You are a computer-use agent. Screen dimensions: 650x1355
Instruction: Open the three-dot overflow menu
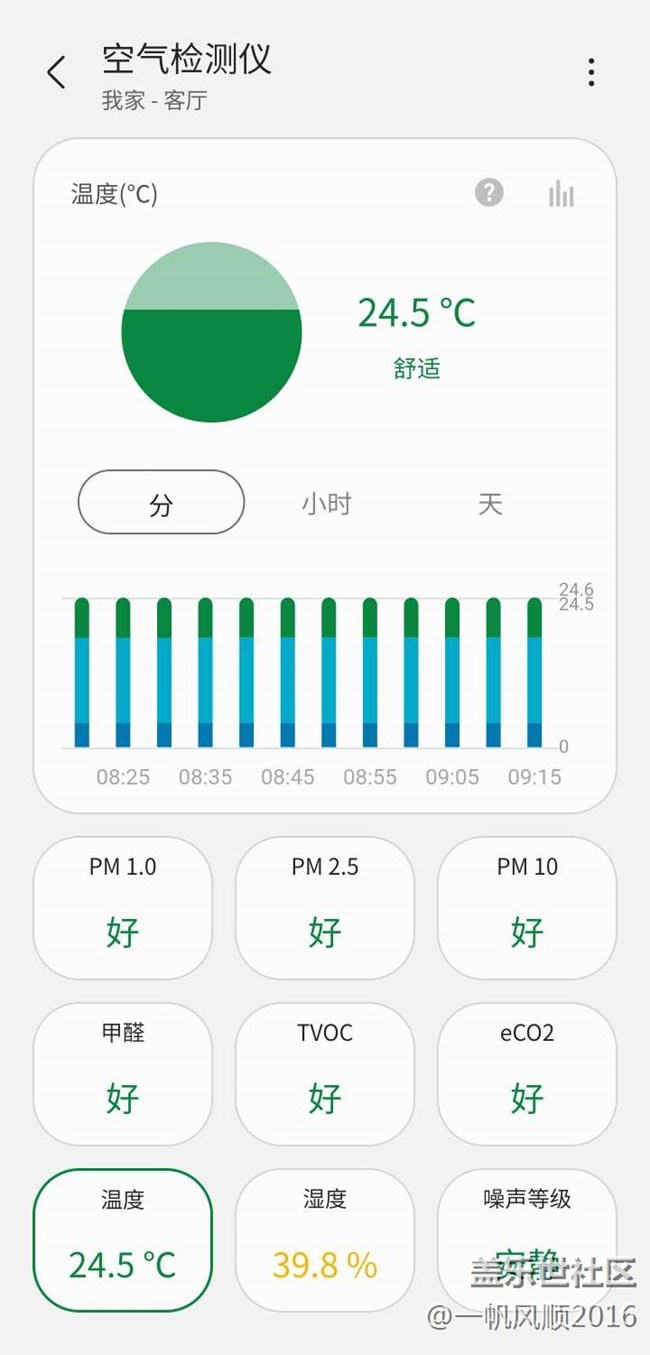click(591, 72)
